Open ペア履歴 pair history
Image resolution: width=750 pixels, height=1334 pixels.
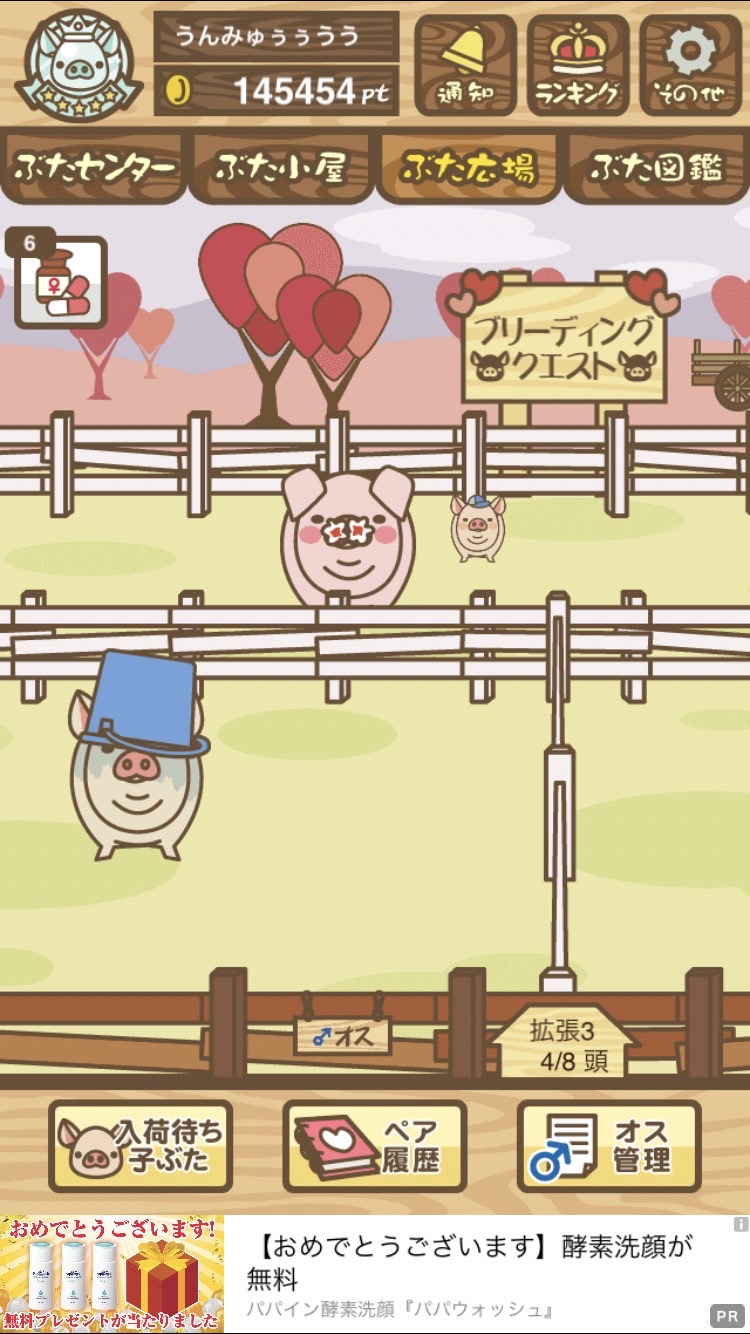(375, 1146)
